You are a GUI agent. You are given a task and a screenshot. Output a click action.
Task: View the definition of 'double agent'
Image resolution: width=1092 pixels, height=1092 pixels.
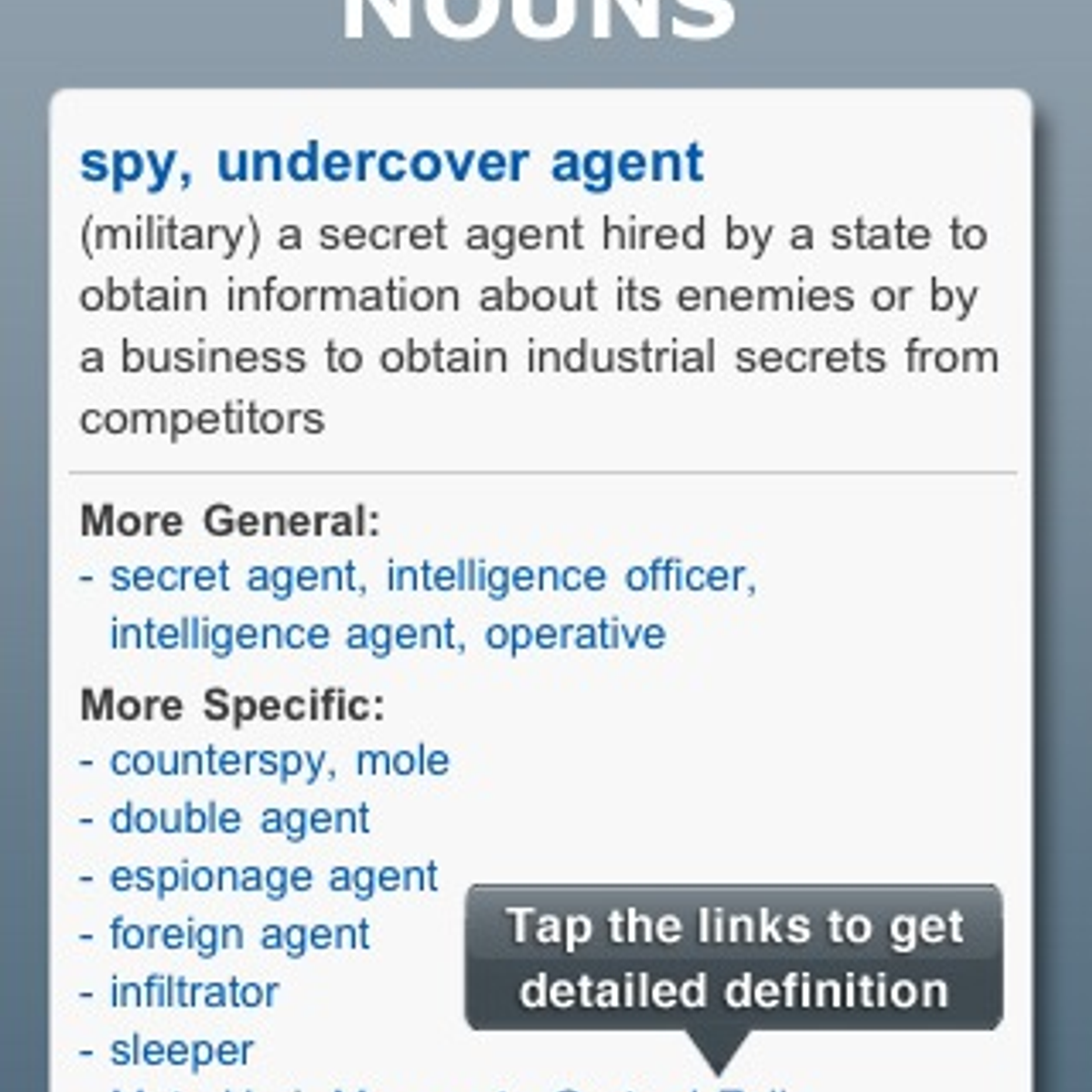(x=239, y=818)
